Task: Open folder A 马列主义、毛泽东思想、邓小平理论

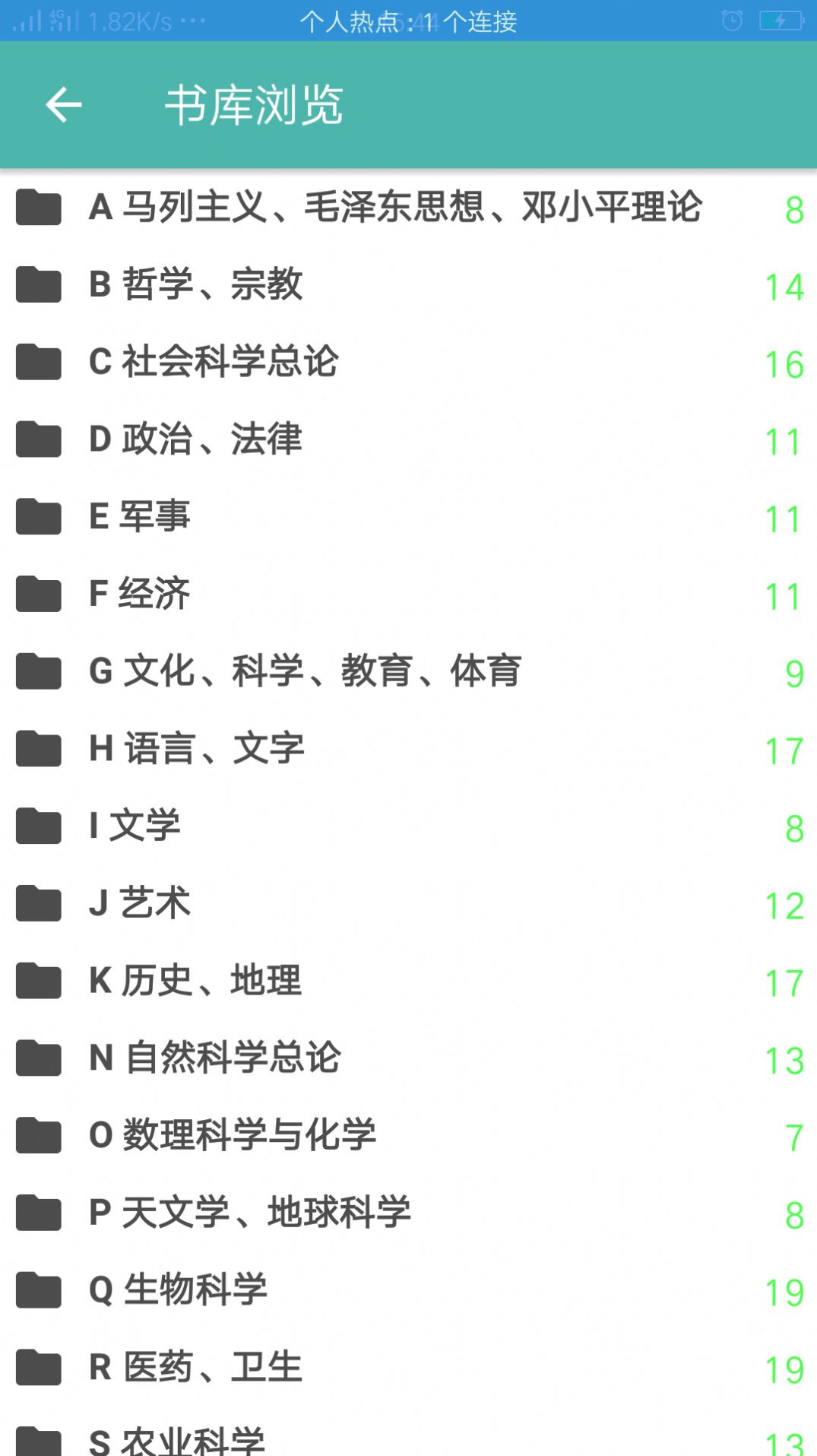Action: [408, 208]
